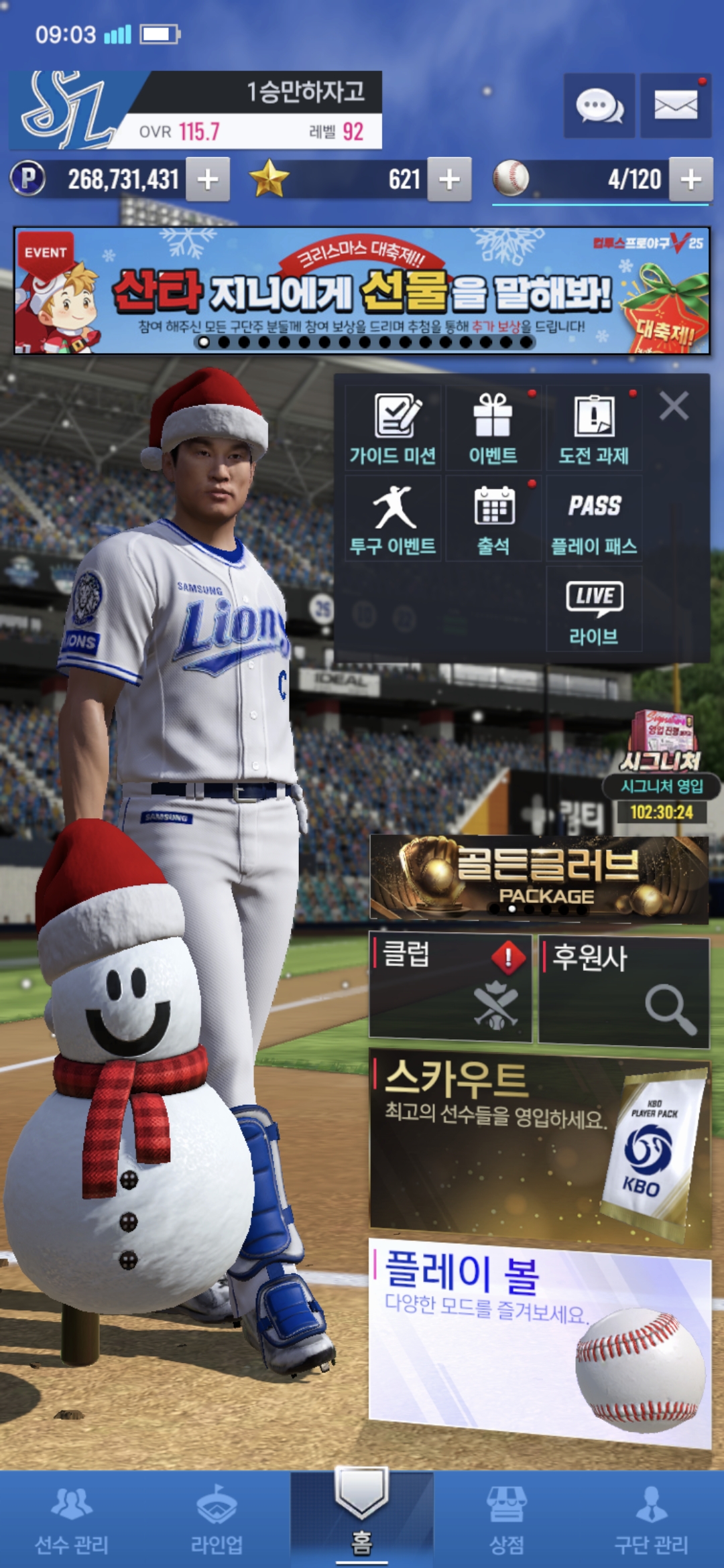Open 출석 attendance calendar
Screen dimensions: 724x1568
[x=493, y=519]
